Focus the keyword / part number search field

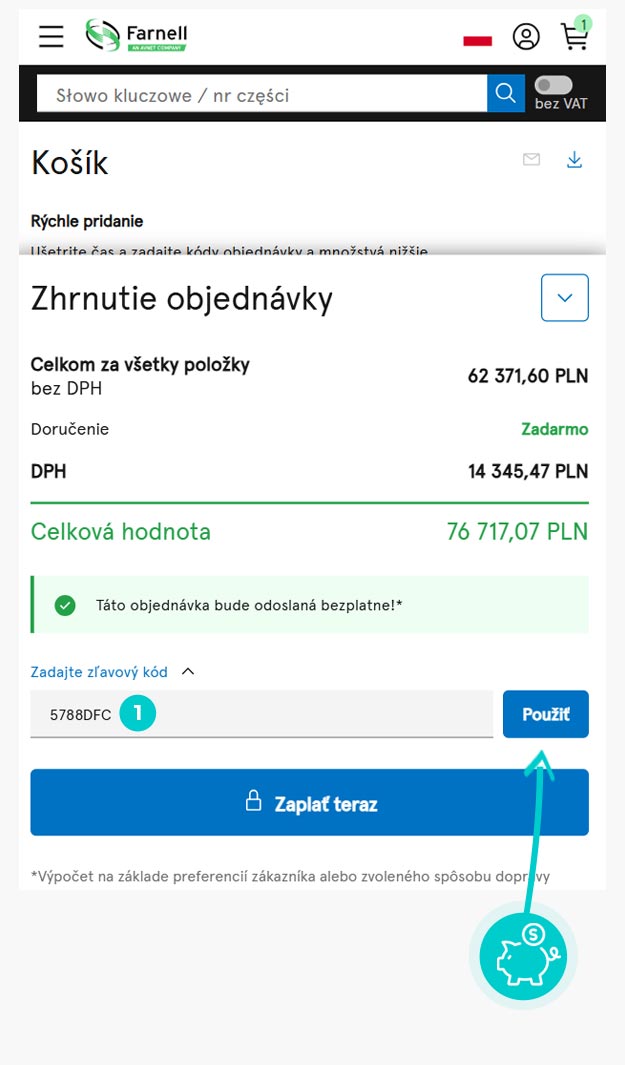262,94
